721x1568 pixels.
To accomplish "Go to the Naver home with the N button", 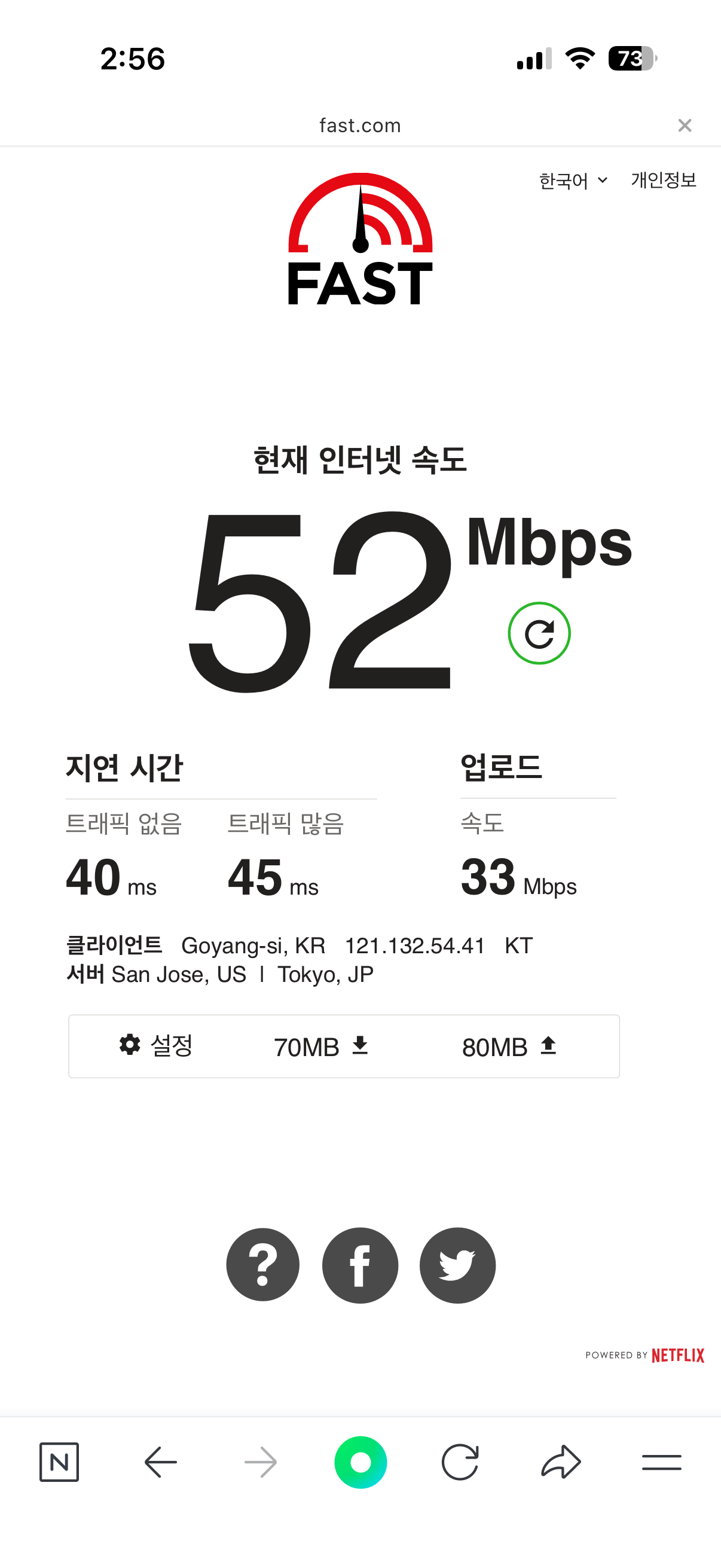I will pyautogui.click(x=59, y=1462).
